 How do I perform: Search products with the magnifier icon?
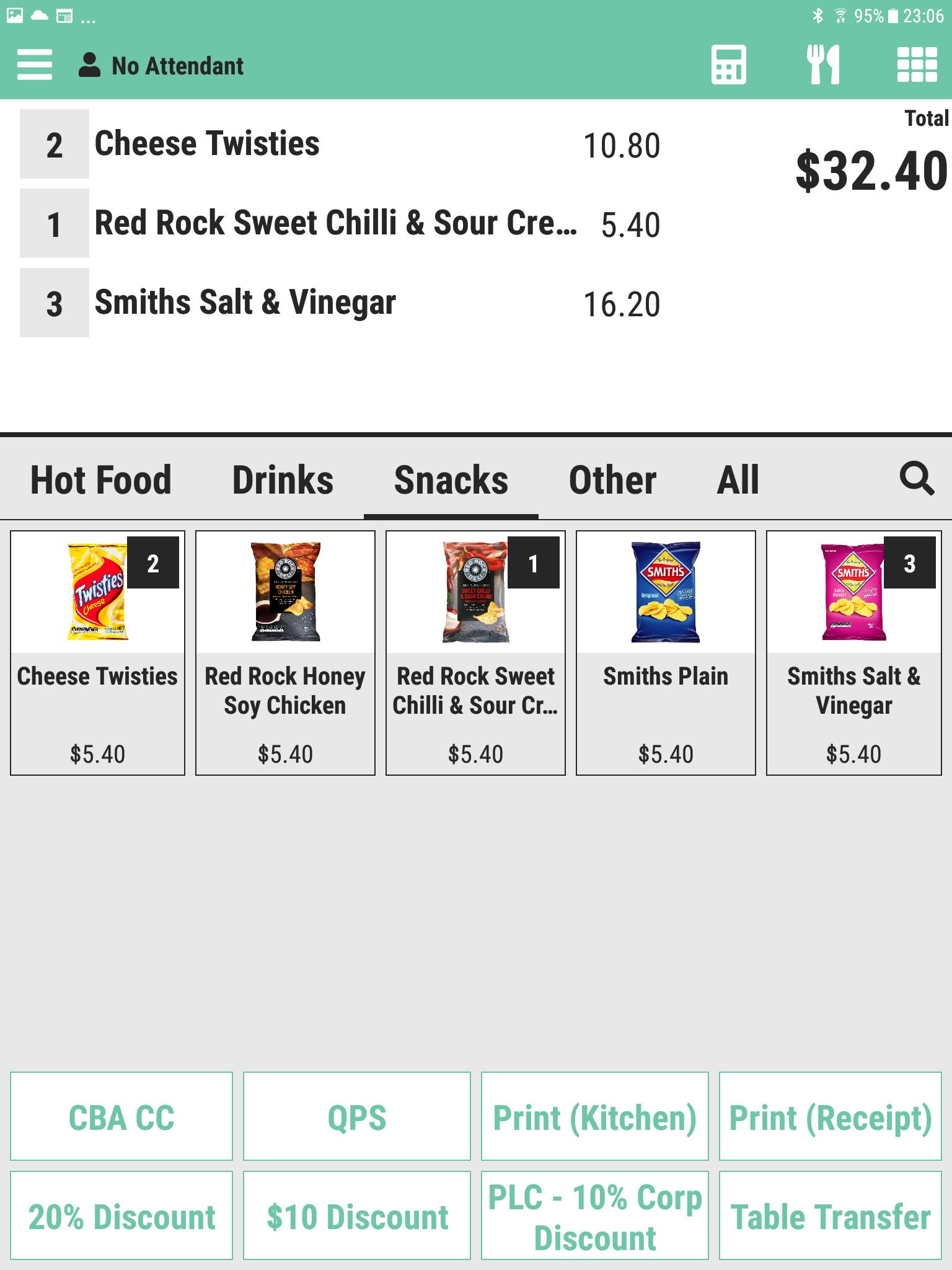tap(917, 478)
